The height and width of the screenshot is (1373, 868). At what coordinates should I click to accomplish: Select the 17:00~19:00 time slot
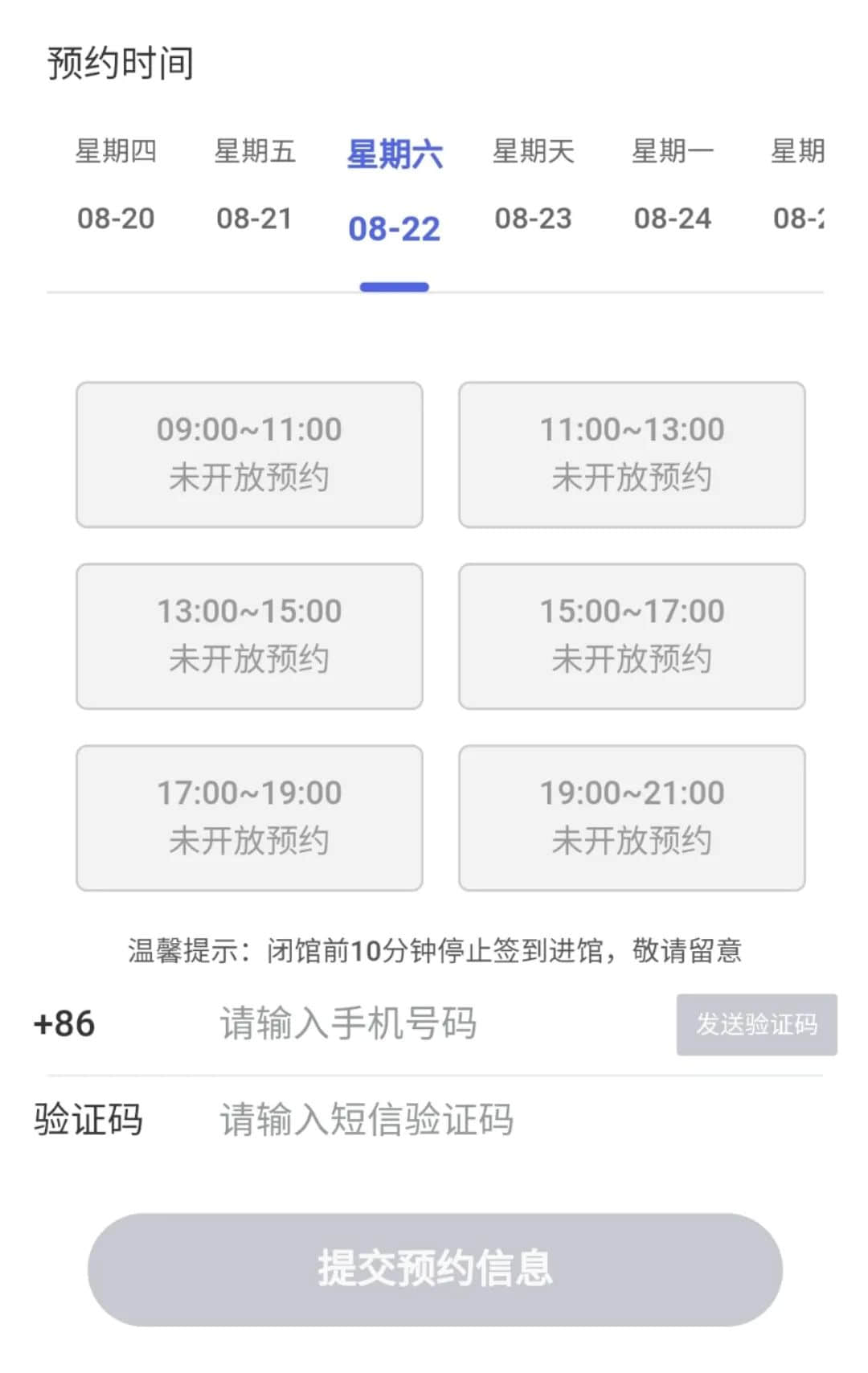point(248,818)
